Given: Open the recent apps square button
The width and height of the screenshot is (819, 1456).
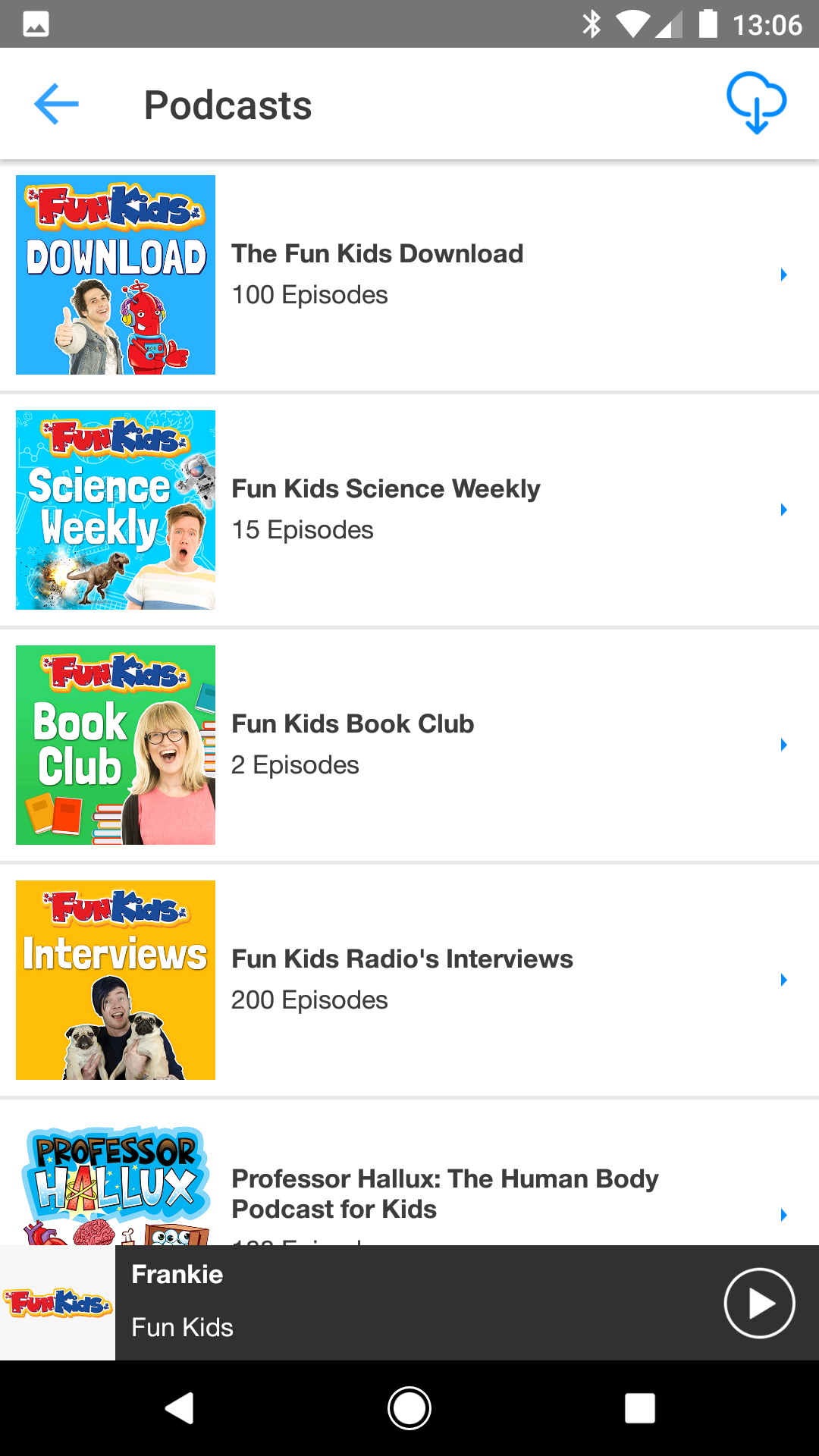Looking at the screenshot, I should [639, 1407].
